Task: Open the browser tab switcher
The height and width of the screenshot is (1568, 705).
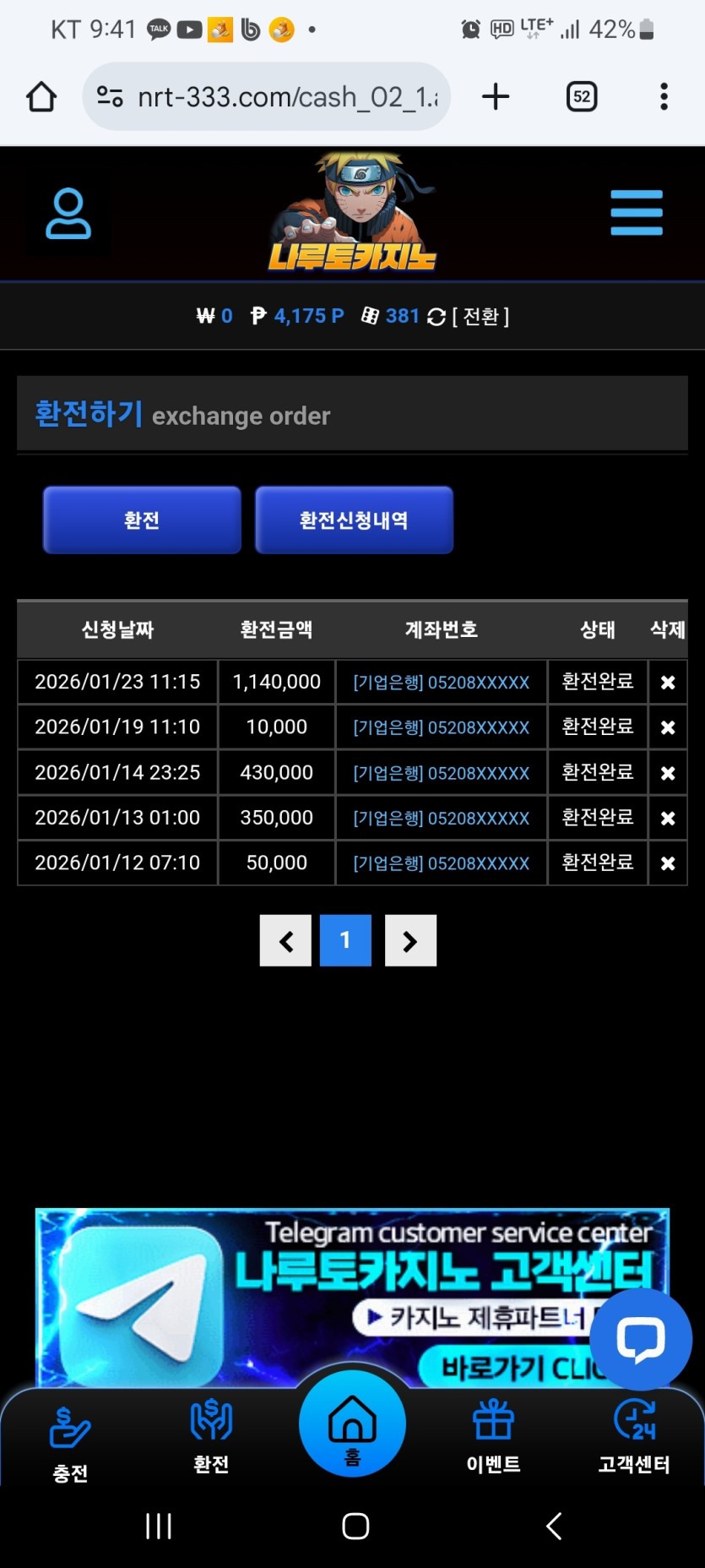Action: click(x=581, y=96)
